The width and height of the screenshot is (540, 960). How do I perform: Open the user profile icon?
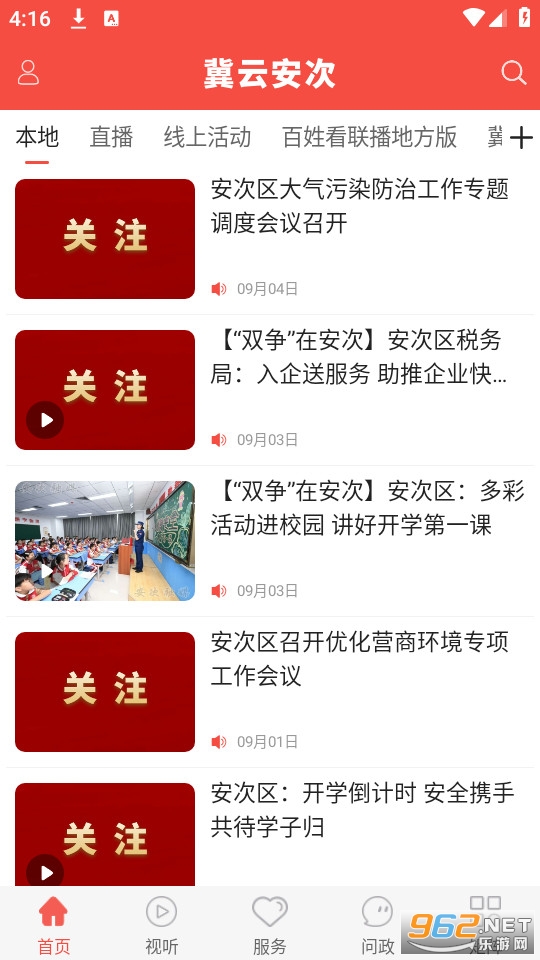tap(28, 72)
